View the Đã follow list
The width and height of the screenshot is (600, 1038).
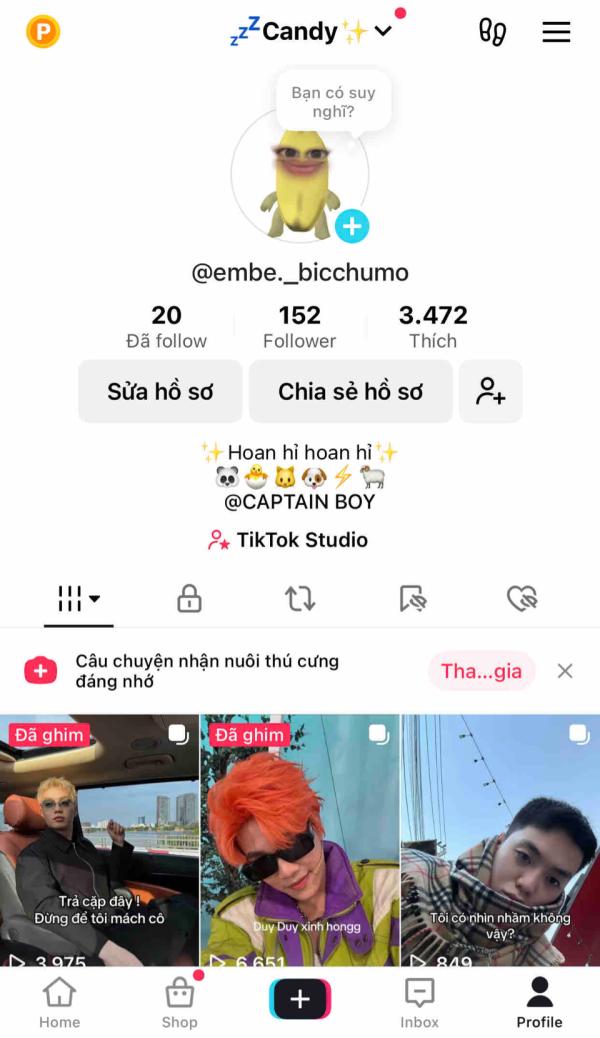(166, 327)
